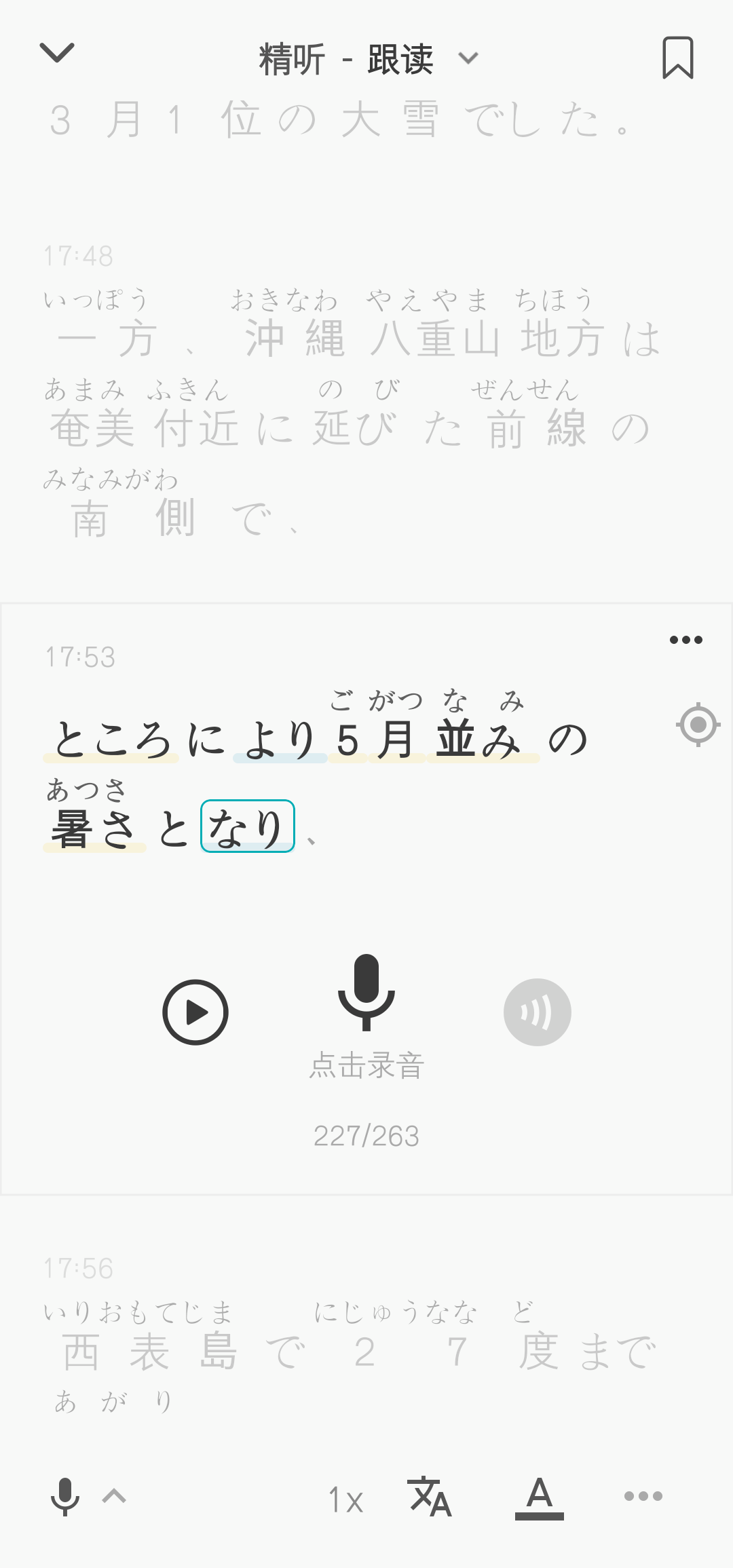Image resolution: width=733 pixels, height=1568 pixels.
Task: Look up the word ところ
Action: [111, 740]
